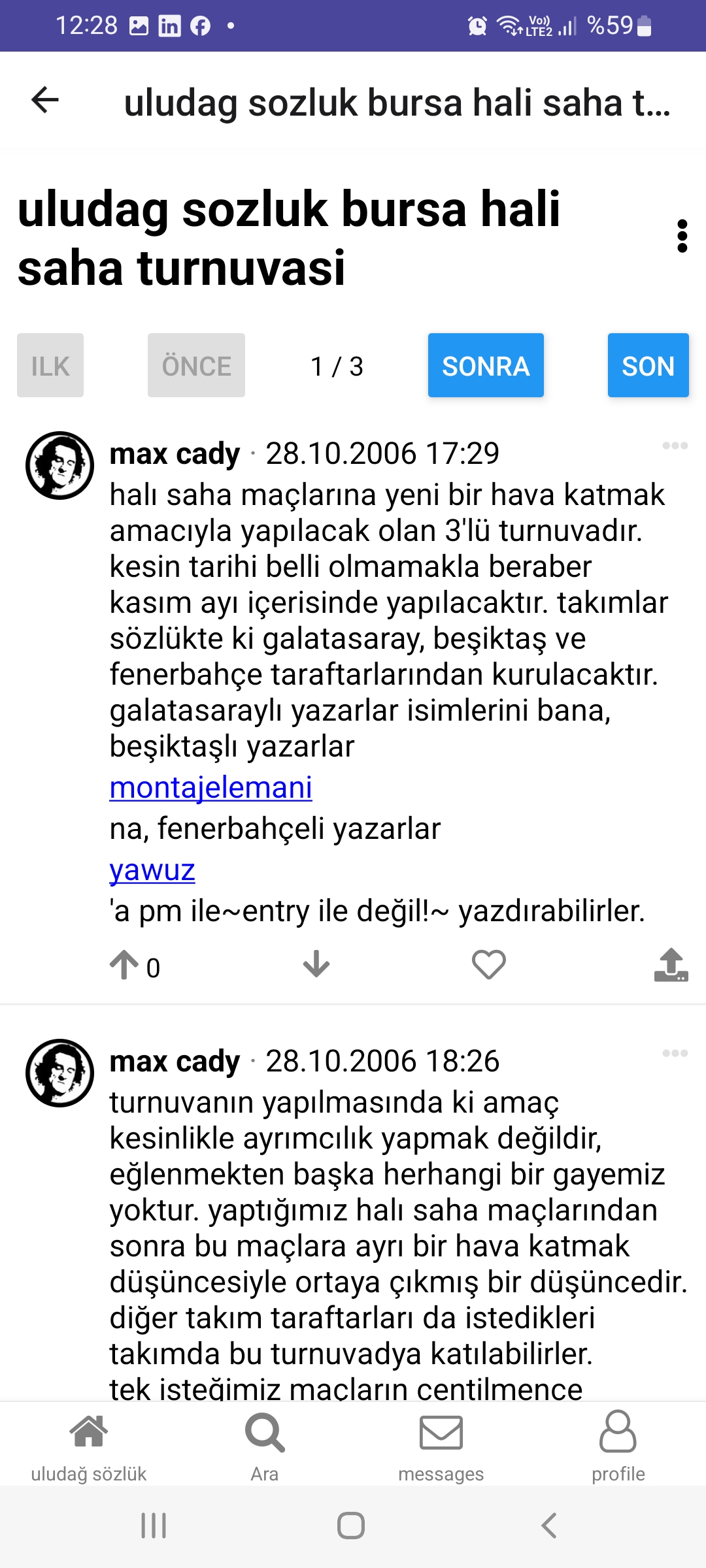
Task: Downvote the 17:29 entry by max cady
Action: point(316,965)
